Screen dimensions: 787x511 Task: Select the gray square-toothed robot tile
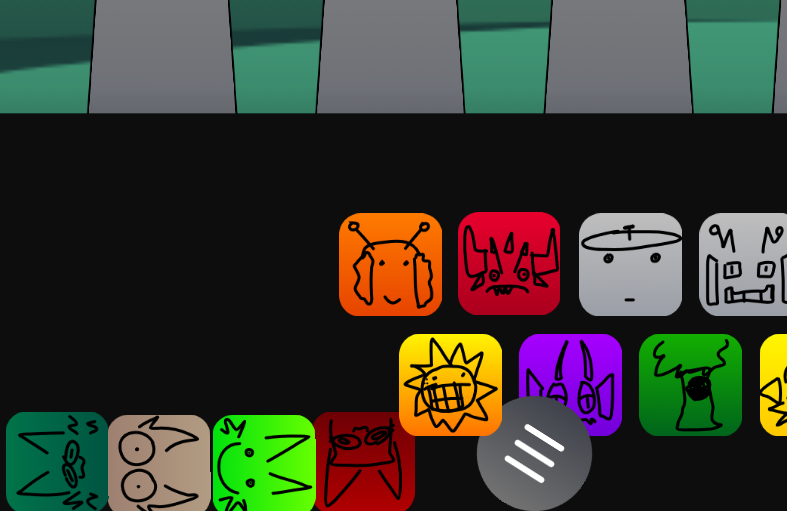(744, 264)
